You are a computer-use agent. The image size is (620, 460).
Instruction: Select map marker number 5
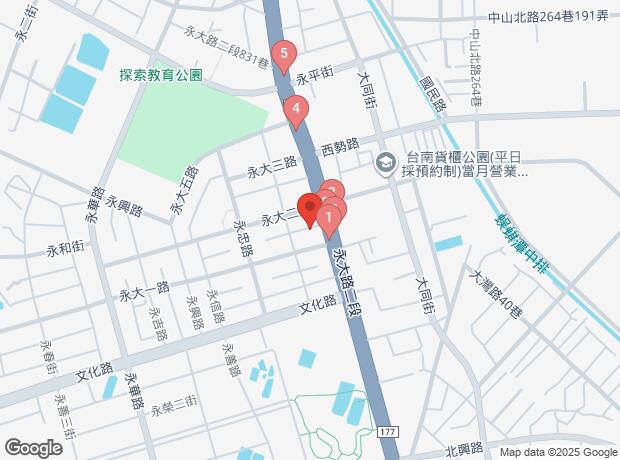tap(285, 56)
